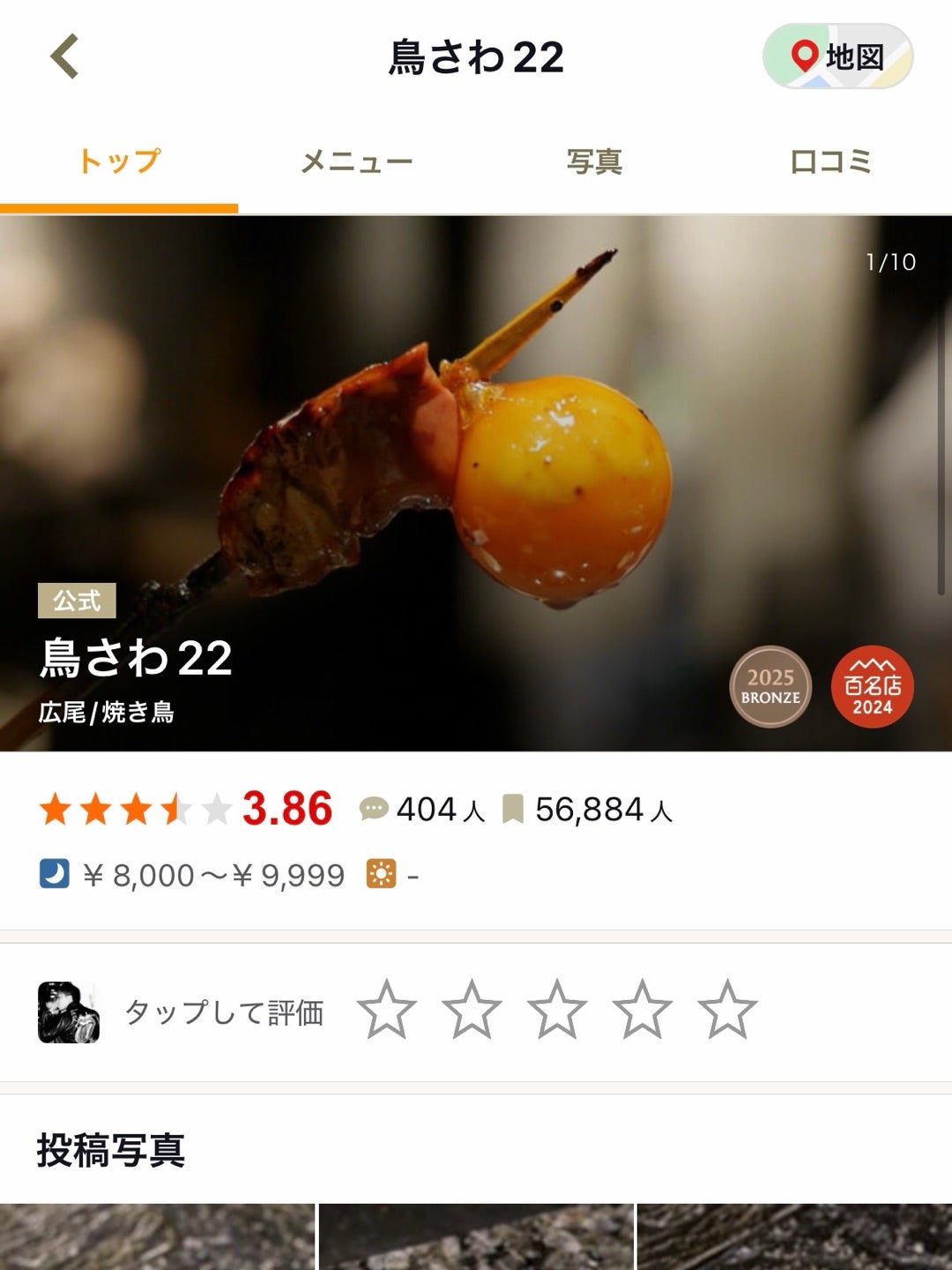
Task: Open the last posted photo thumbnail
Action: click(794, 1236)
